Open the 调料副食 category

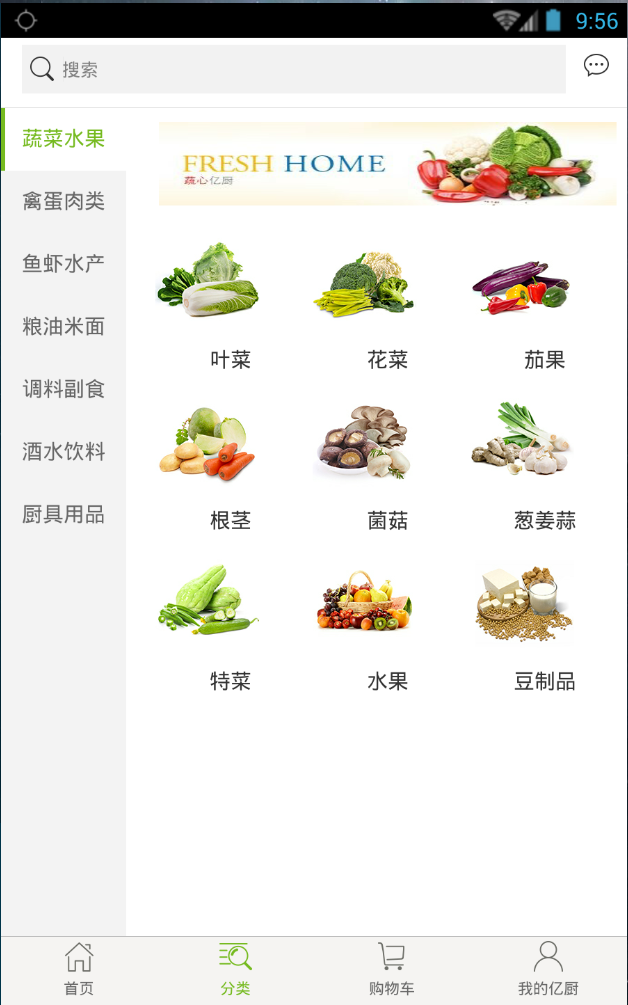point(64,389)
